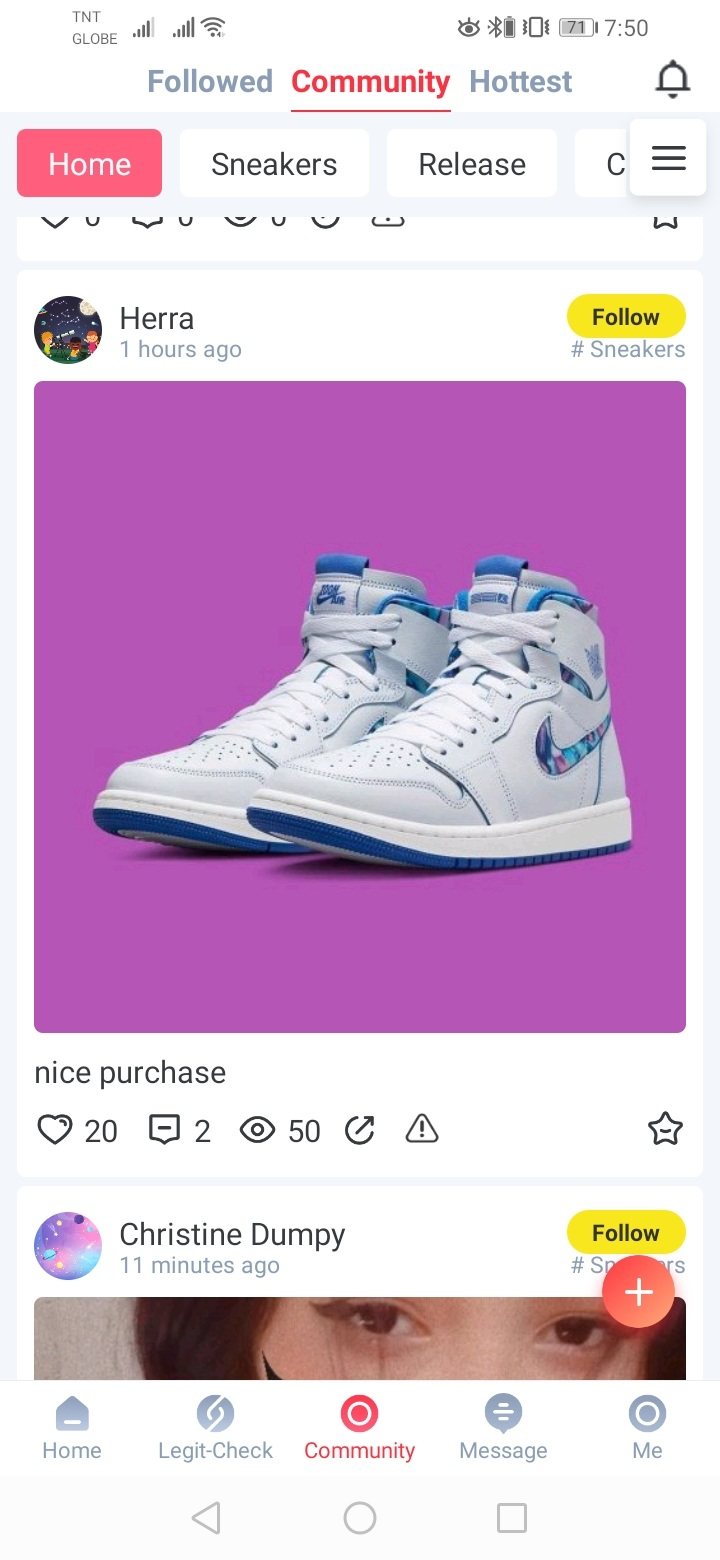Open Herra's sneaker photo
The height and width of the screenshot is (1560, 720).
[x=360, y=706]
